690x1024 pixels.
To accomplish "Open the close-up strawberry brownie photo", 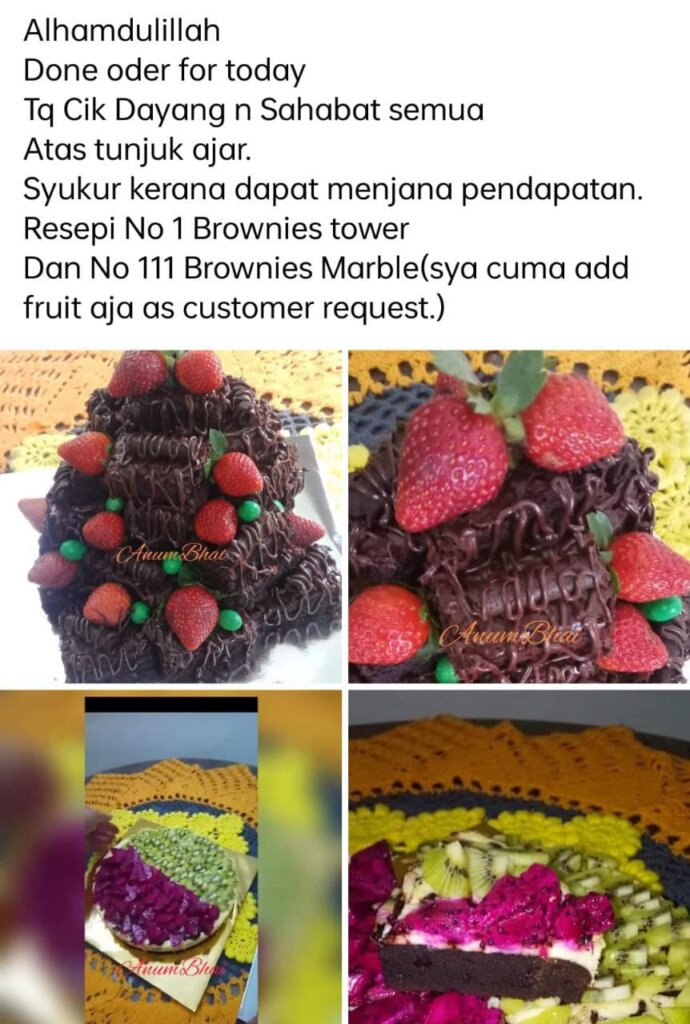I will point(519,515).
